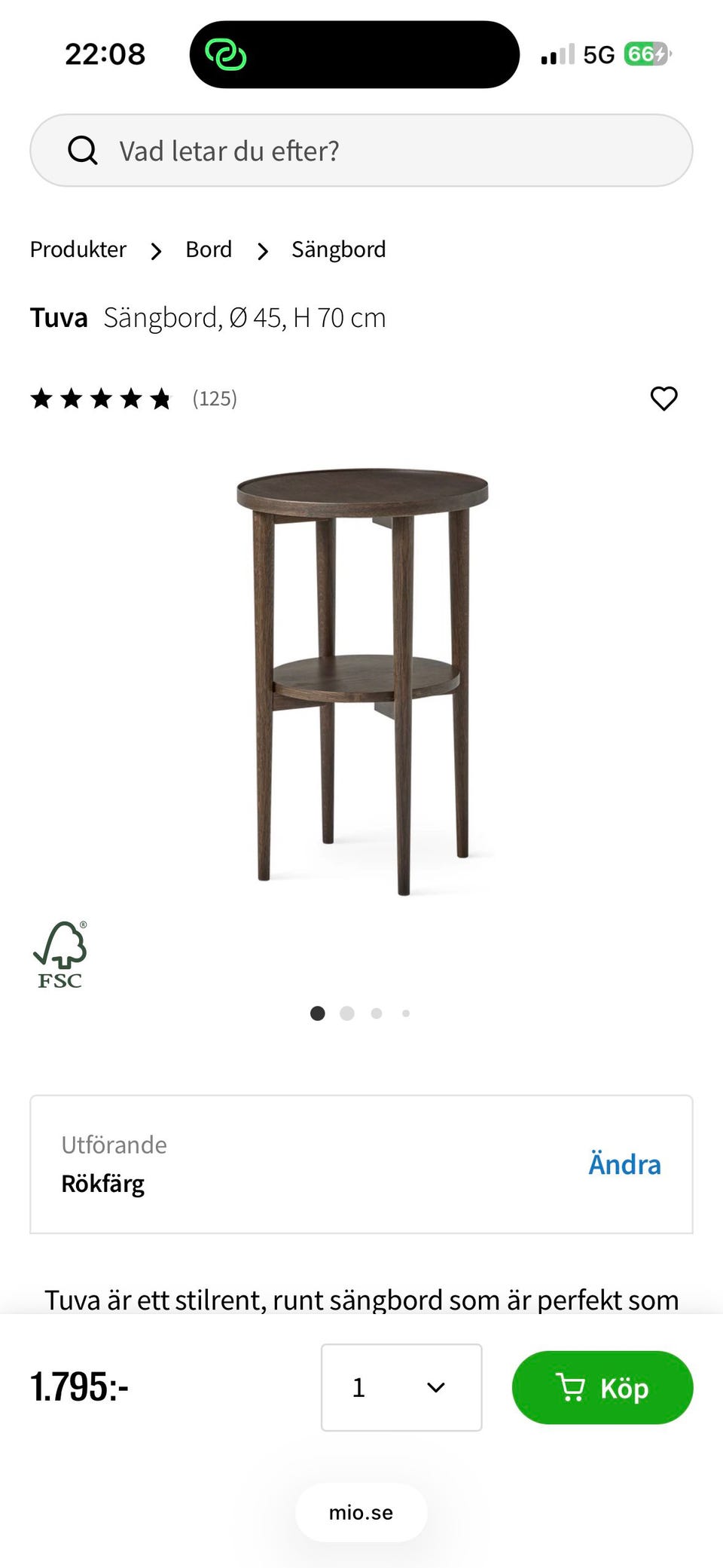Open the green linked-app indicator in the Dynamic Island

pos(226,55)
